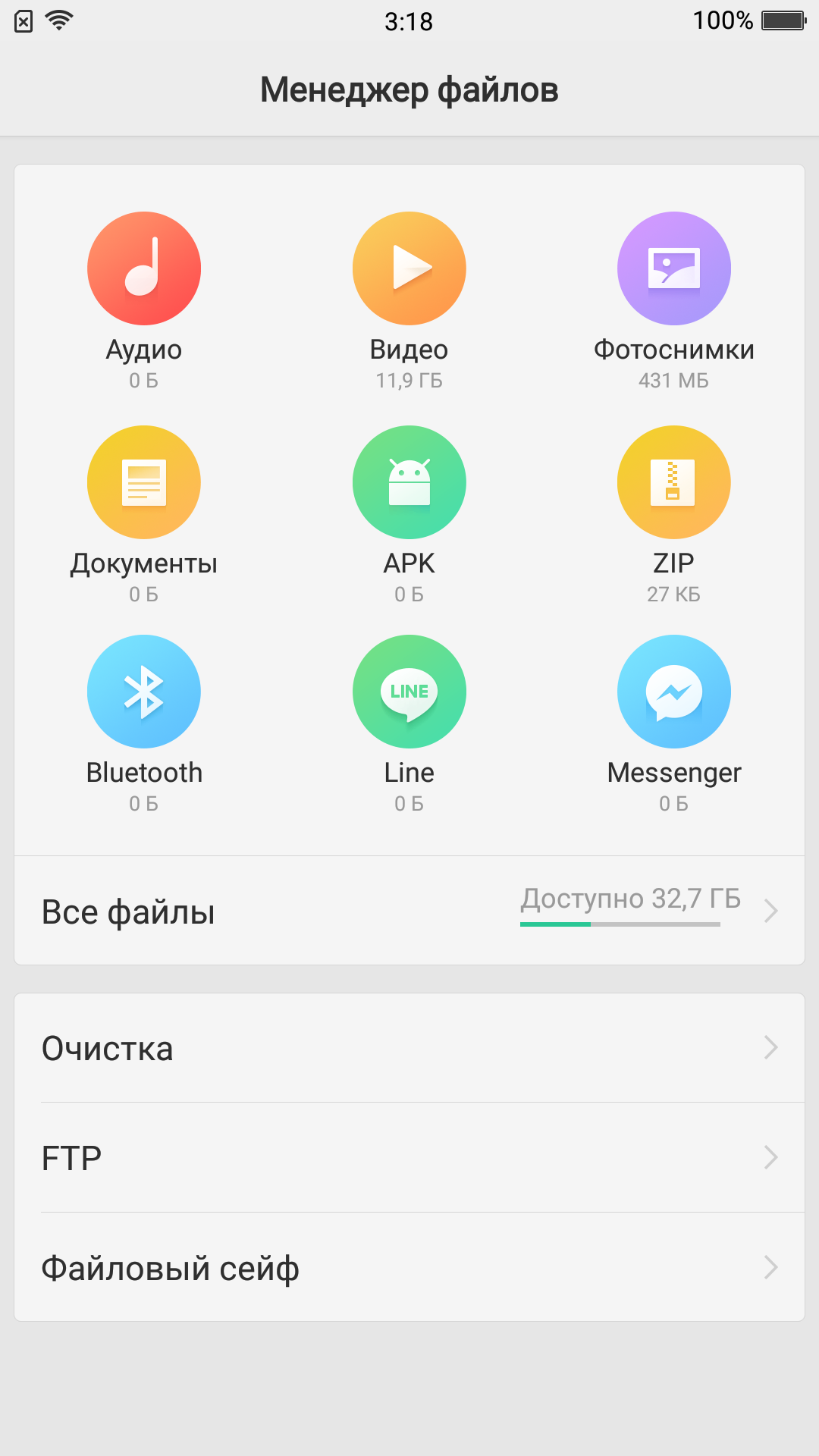Open Файловый сейф

[409, 1267]
